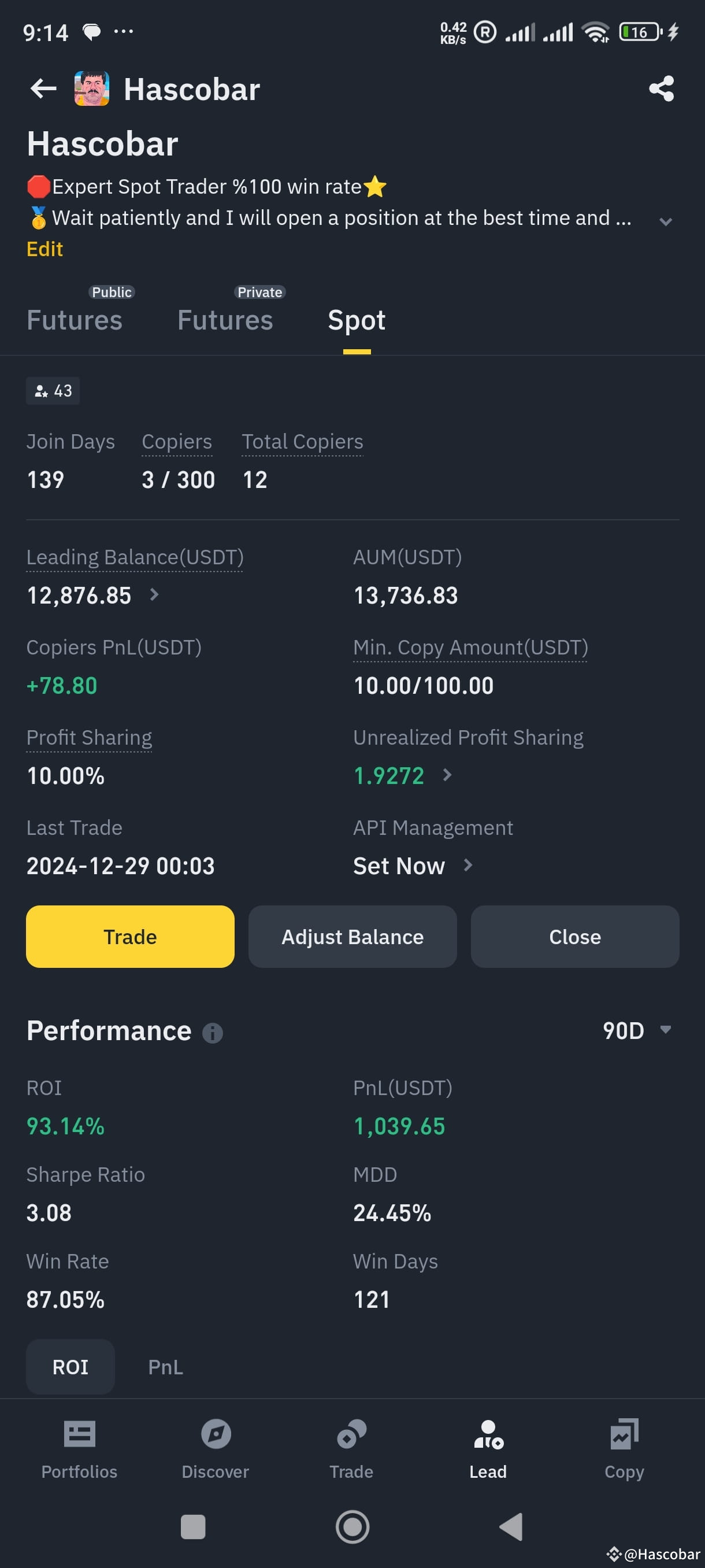Image resolution: width=705 pixels, height=1568 pixels.
Task: Tap the yellow Trade button
Action: (x=129, y=936)
